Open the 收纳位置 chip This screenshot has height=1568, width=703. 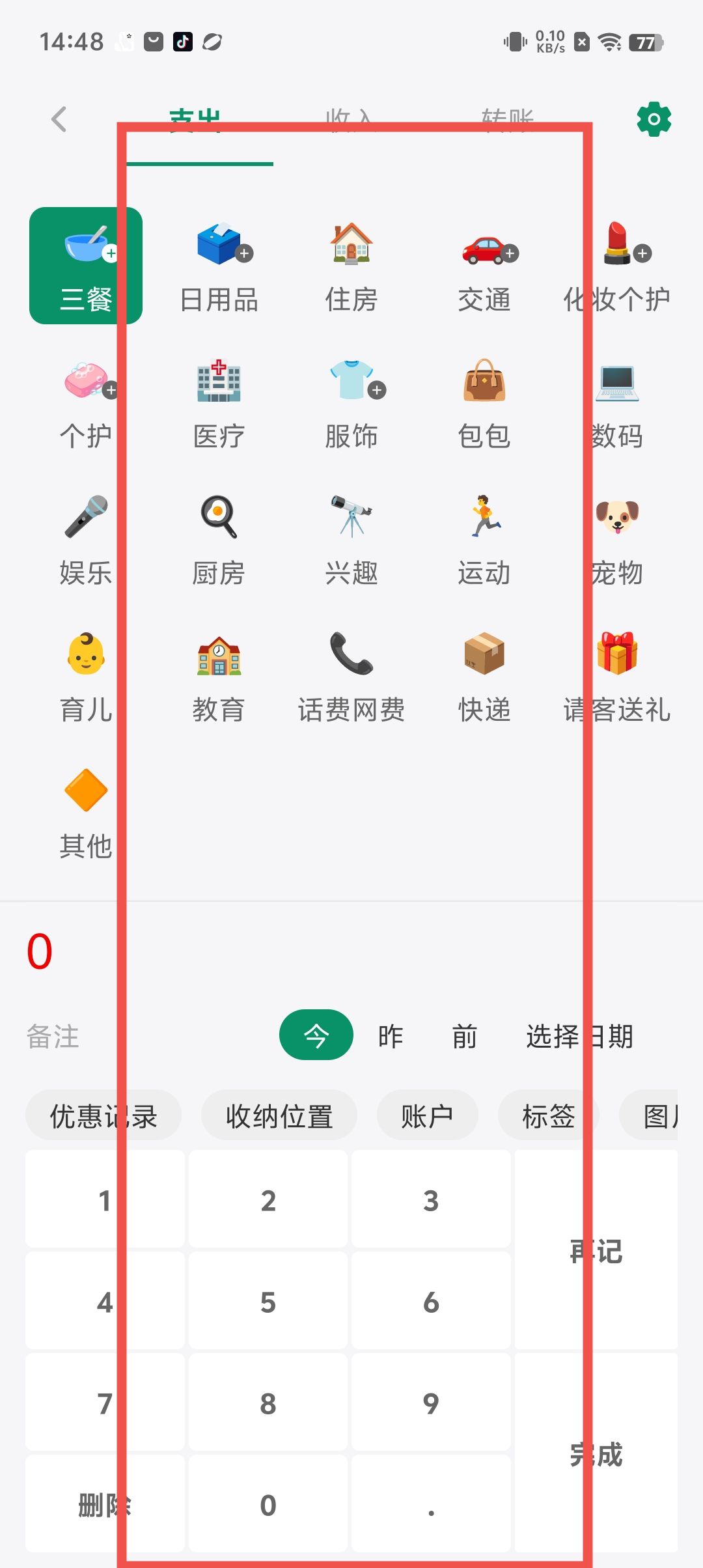click(279, 1115)
